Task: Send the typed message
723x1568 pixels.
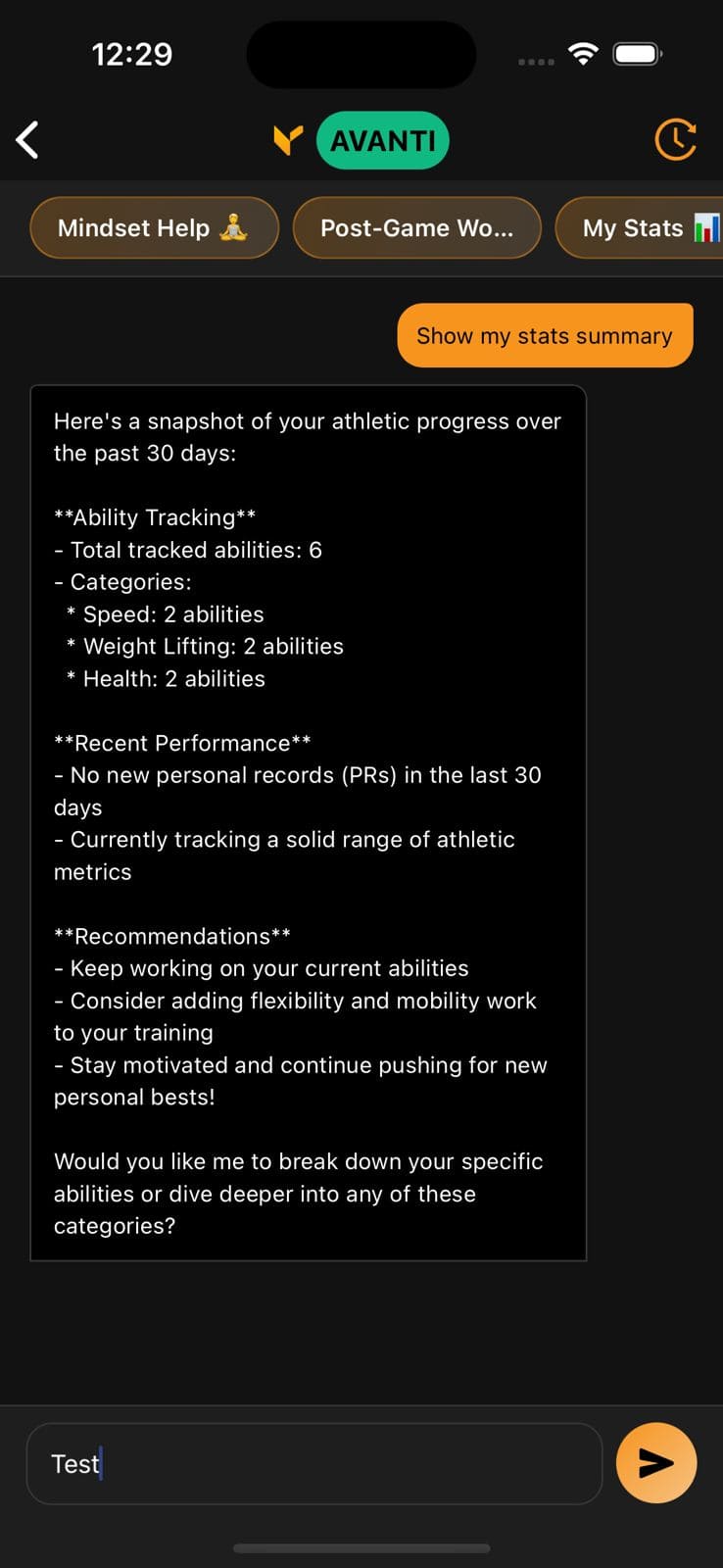Action: click(655, 1463)
